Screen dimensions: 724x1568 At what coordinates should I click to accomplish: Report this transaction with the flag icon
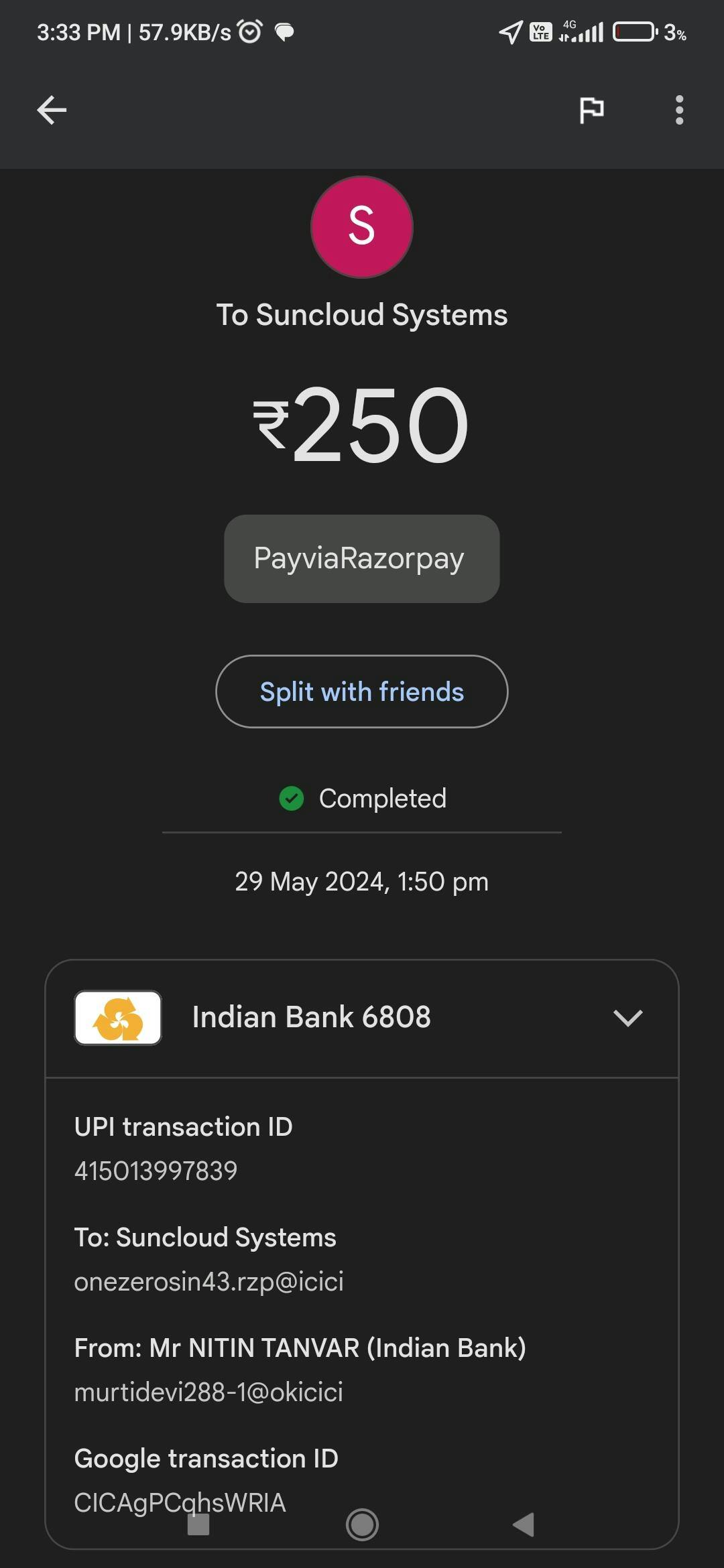click(591, 110)
